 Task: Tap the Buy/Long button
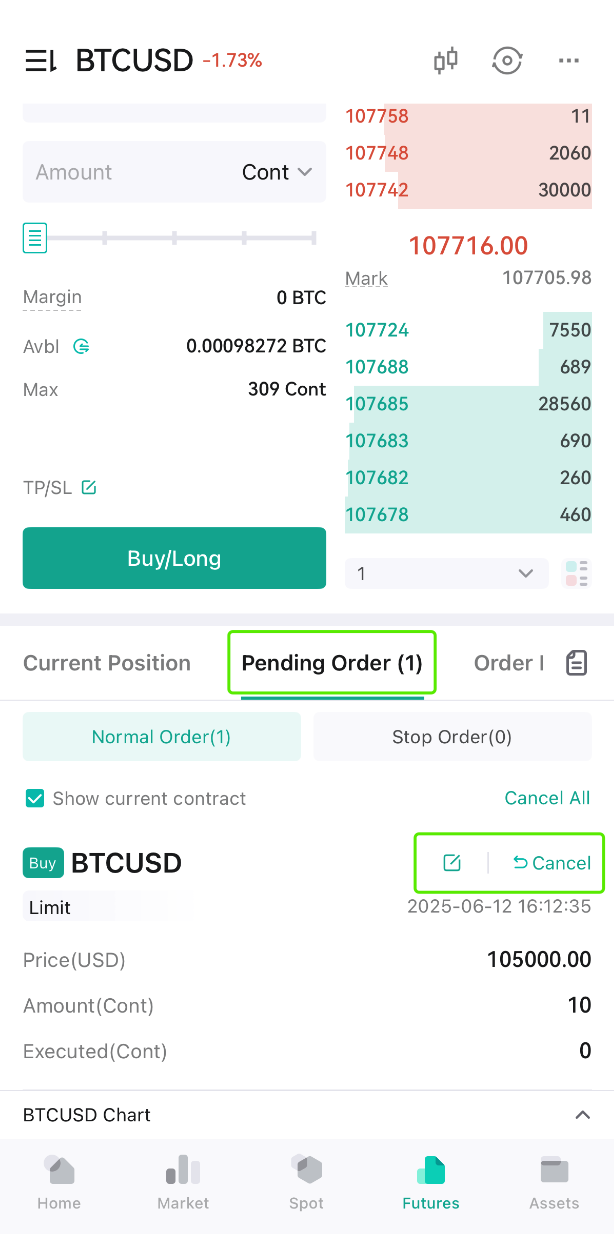174,558
